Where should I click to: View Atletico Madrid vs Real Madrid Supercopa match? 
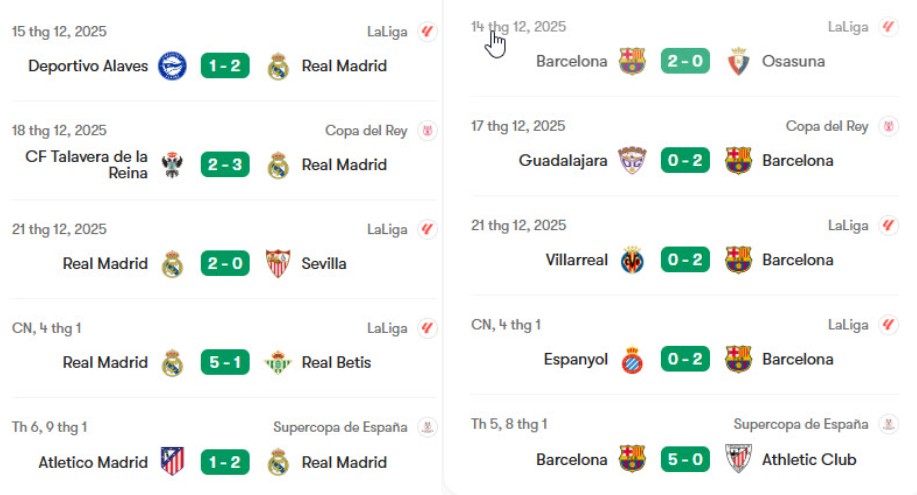tap(224, 462)
